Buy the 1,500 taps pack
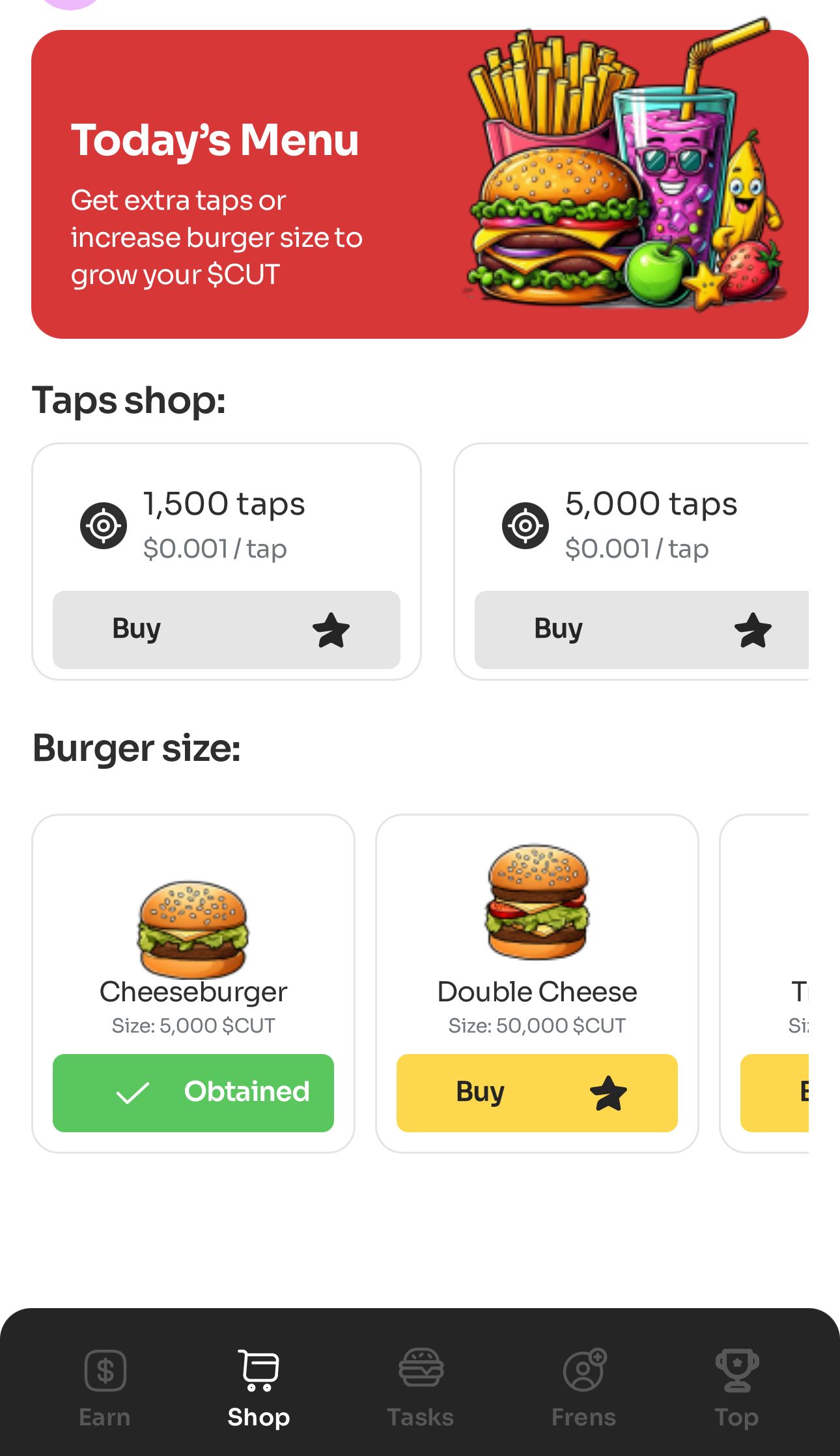Viewport: 840px width, 1456px height. (226, 629)
